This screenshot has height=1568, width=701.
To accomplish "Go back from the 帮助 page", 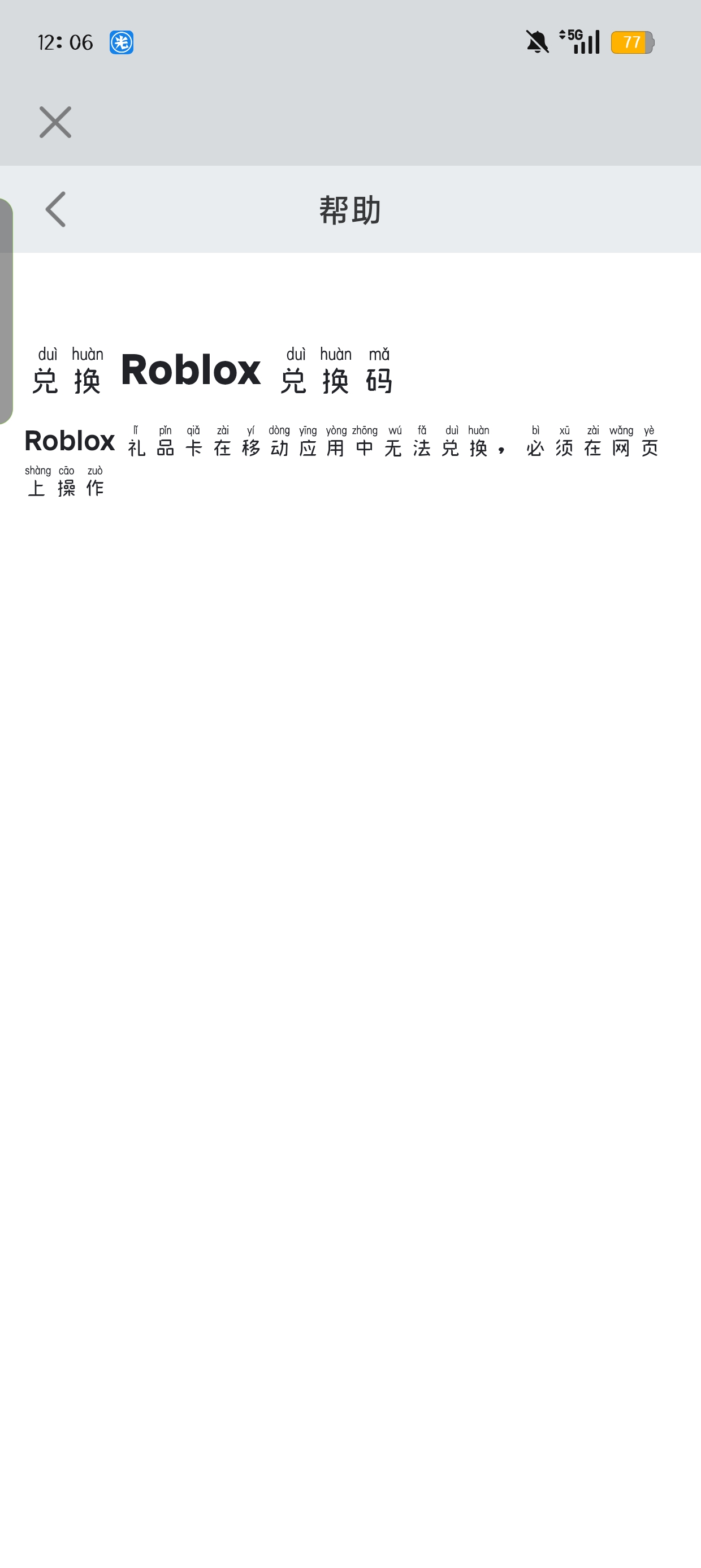I will coord(55,209).
